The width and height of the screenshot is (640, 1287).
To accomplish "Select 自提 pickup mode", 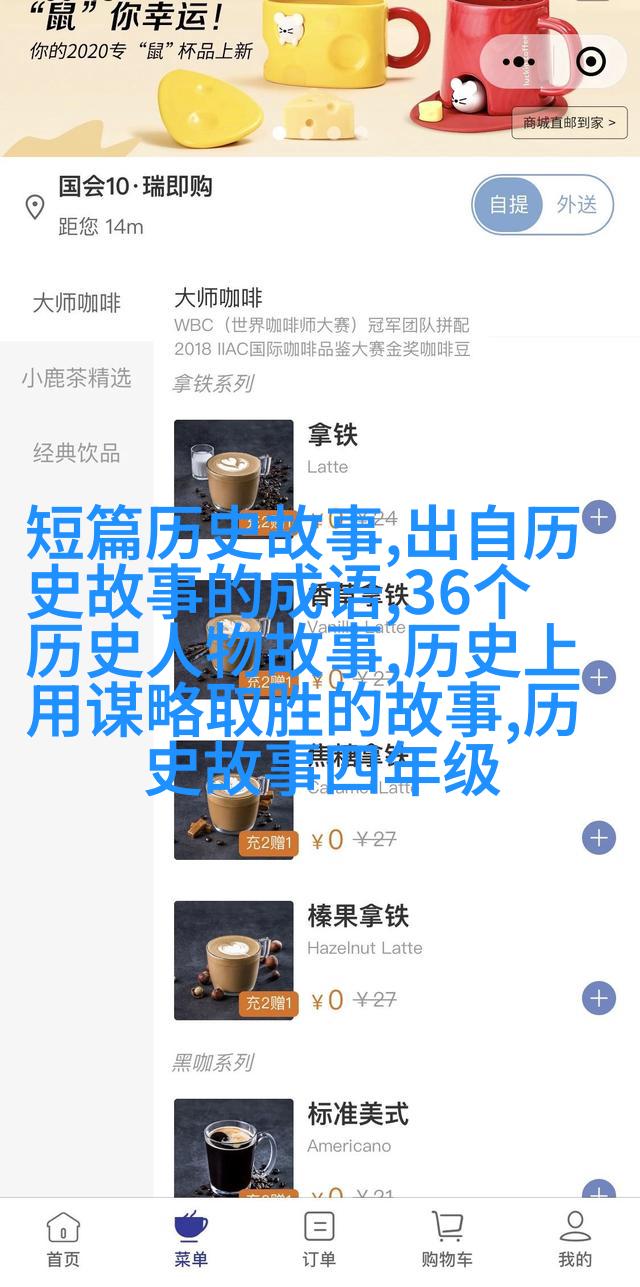I will click(x=509, y=205).
